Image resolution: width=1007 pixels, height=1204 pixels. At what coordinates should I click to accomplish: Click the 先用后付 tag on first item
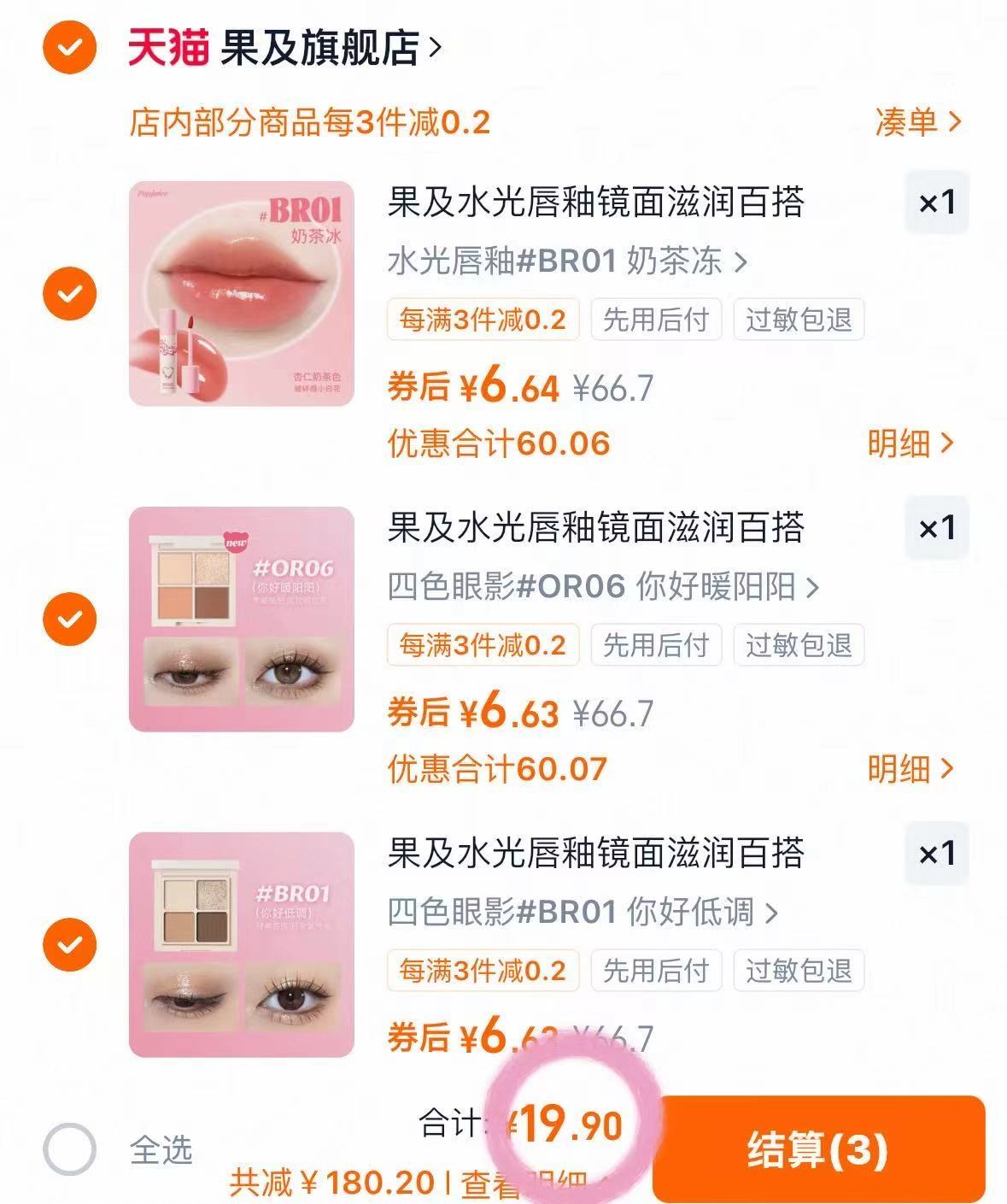click(x=656, y=320)
